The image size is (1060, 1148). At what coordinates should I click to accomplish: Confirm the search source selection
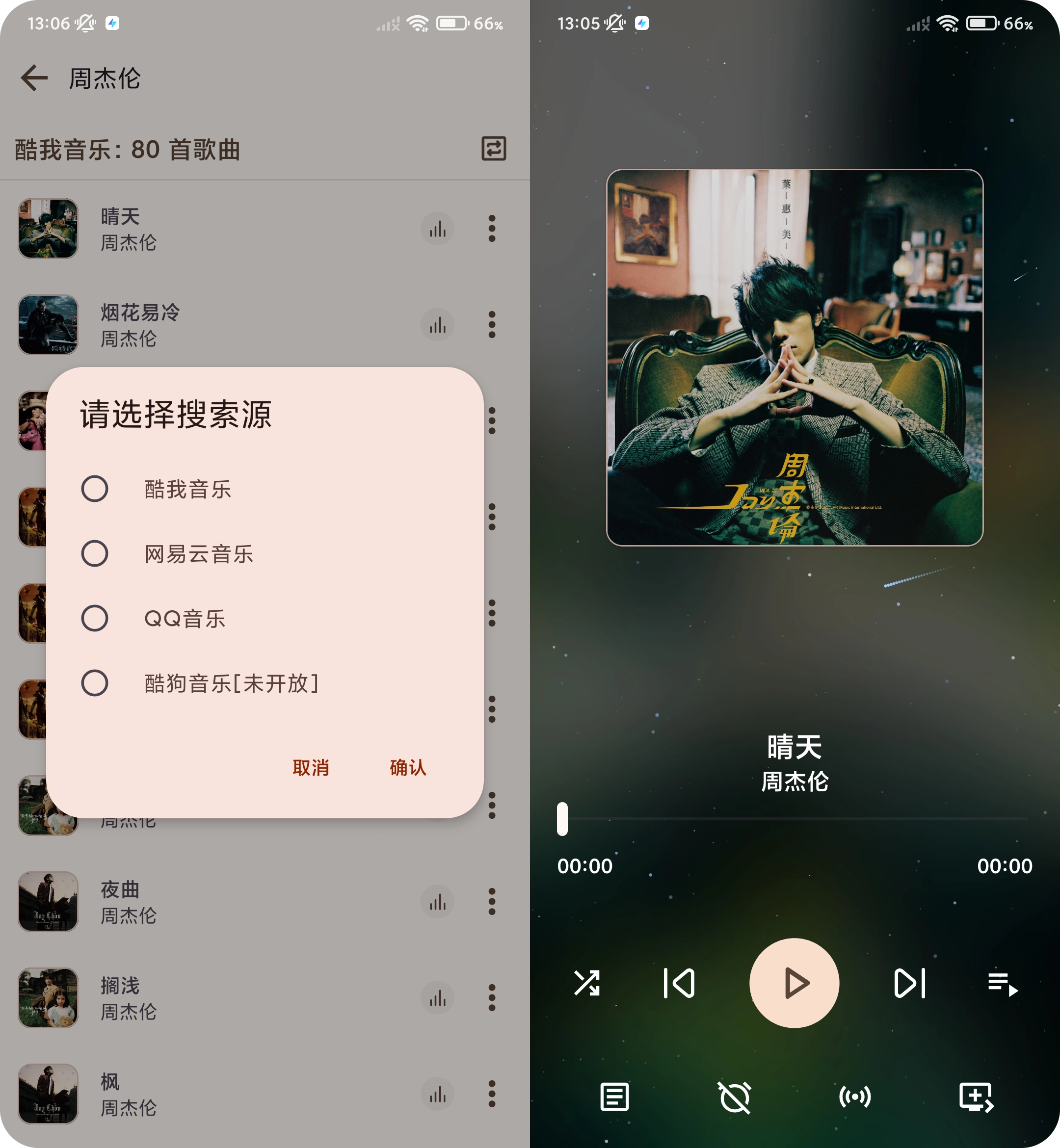tap(408, 767)
